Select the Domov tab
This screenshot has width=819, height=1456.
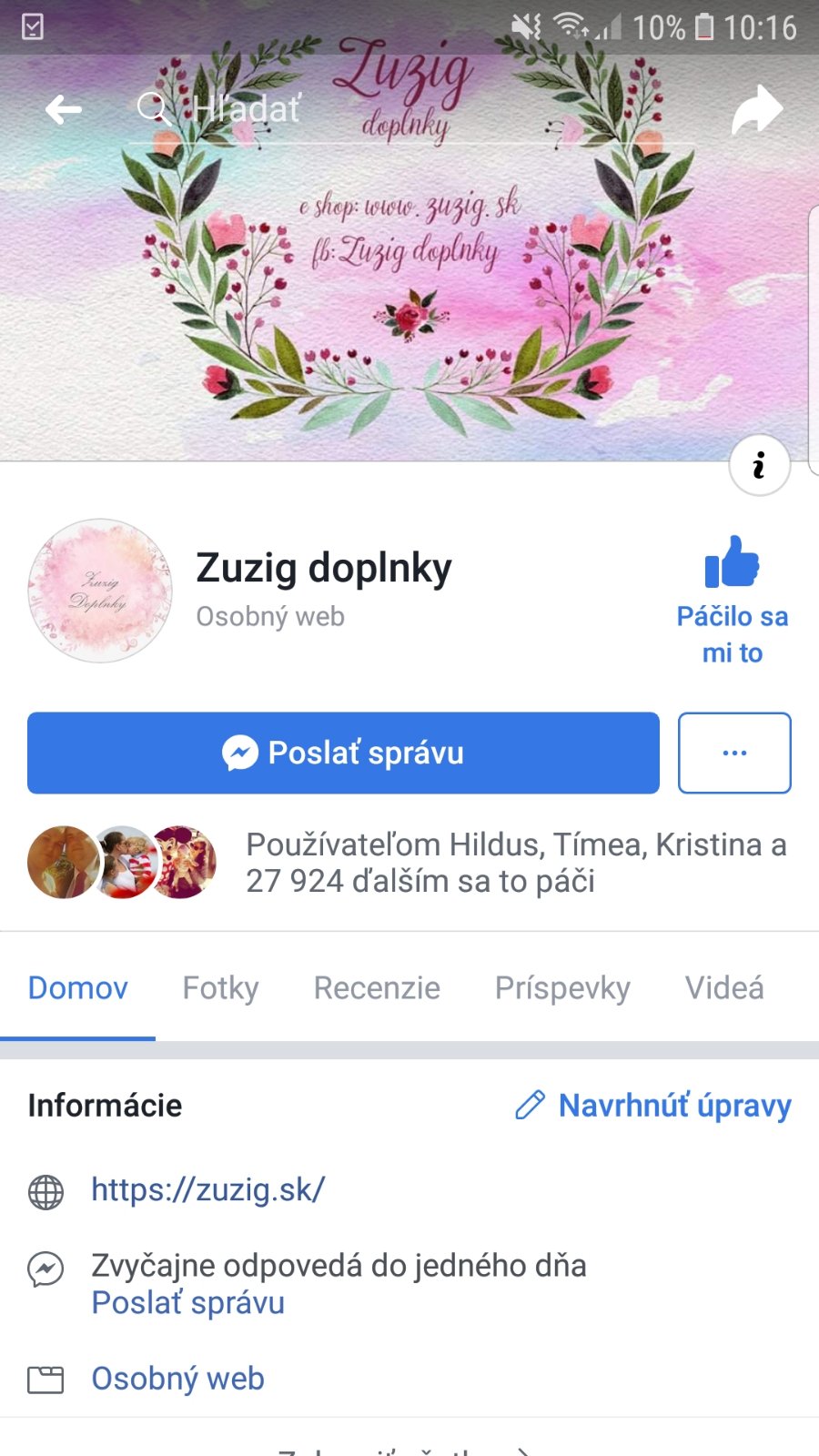[x=78, y=988]
